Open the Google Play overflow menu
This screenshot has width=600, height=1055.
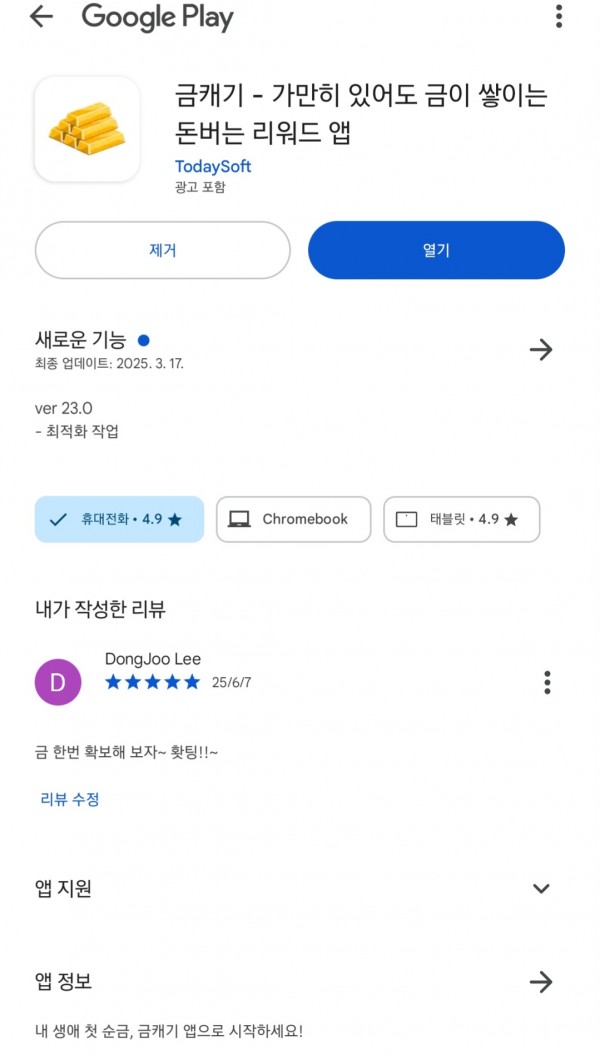[x=558, y=16]
